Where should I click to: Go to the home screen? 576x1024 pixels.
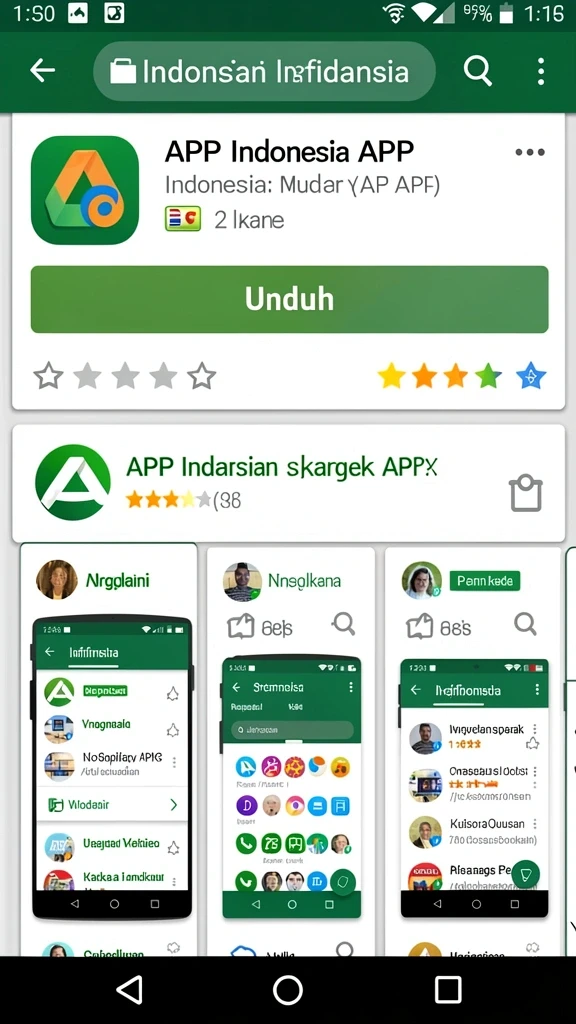[x=288, y=990]
